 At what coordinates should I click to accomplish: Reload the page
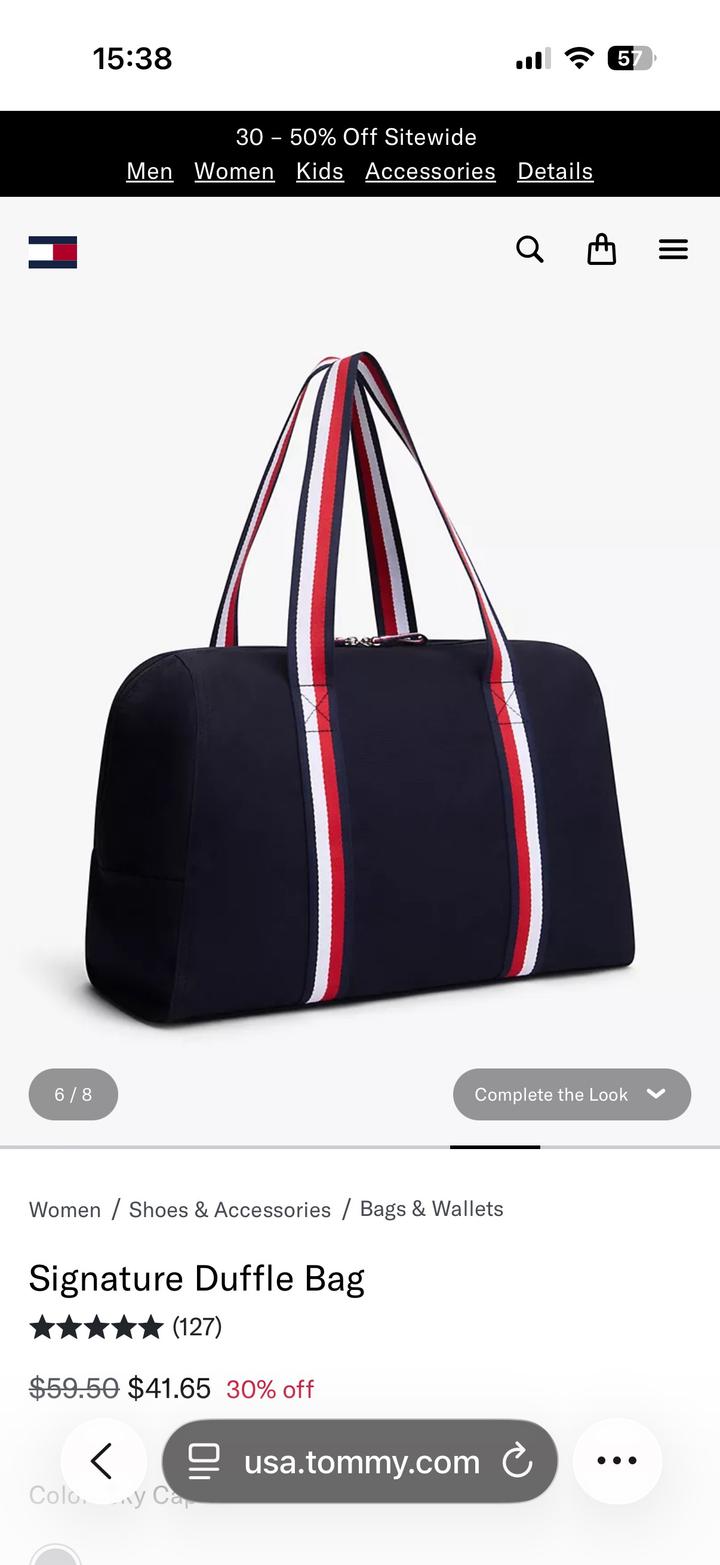[x=517, y=1462]
